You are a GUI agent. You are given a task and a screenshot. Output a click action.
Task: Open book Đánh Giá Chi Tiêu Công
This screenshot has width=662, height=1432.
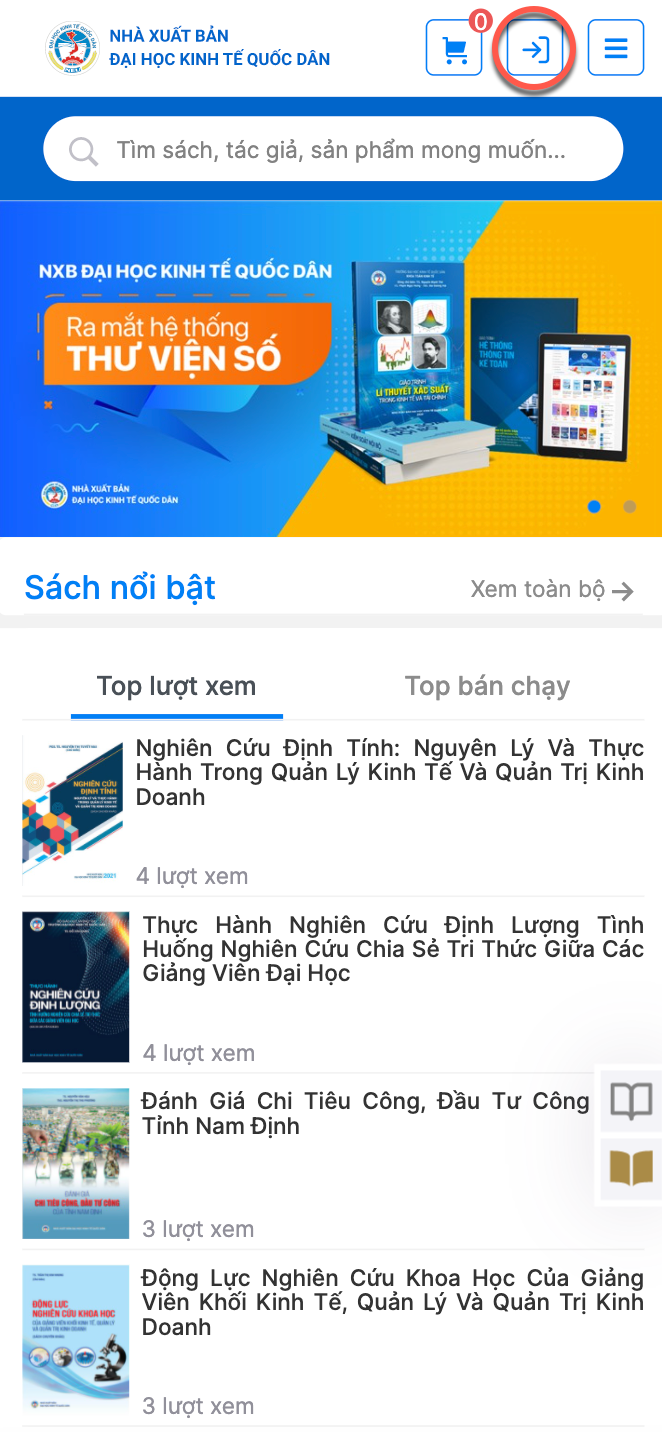365,1113
